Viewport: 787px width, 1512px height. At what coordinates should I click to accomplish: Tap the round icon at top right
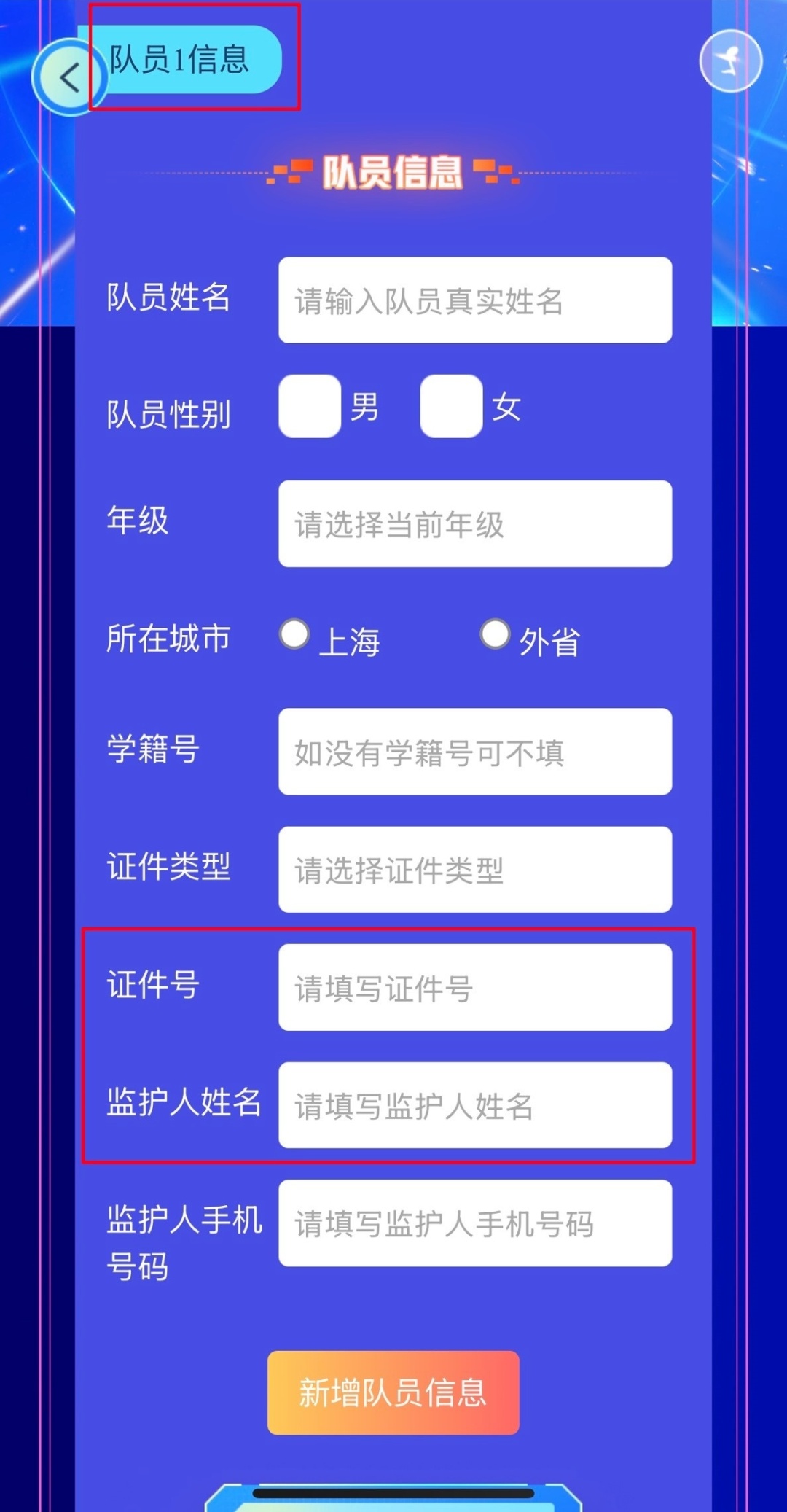(x=730, y=61)
